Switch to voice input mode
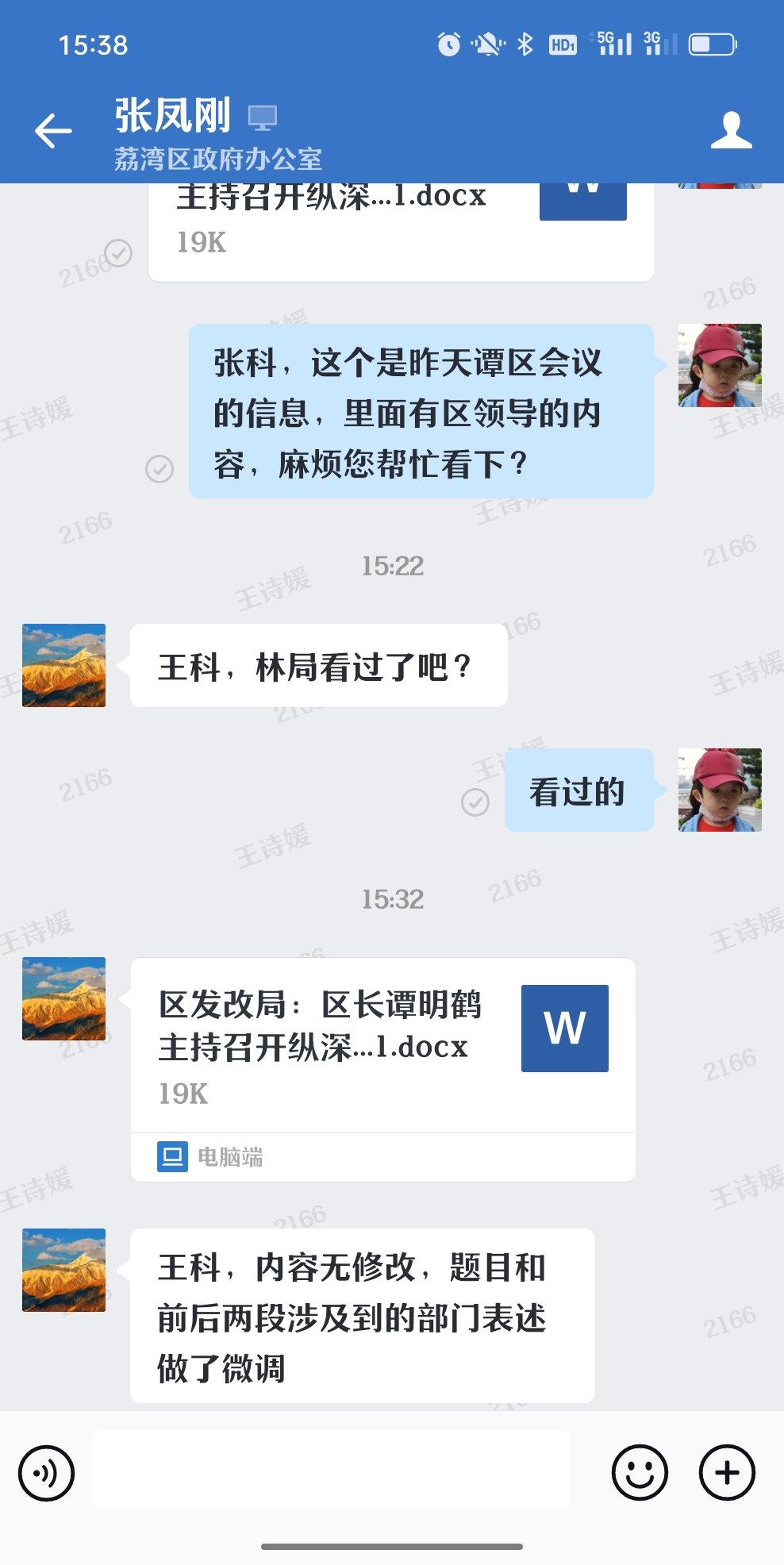 click(47, 1473)
